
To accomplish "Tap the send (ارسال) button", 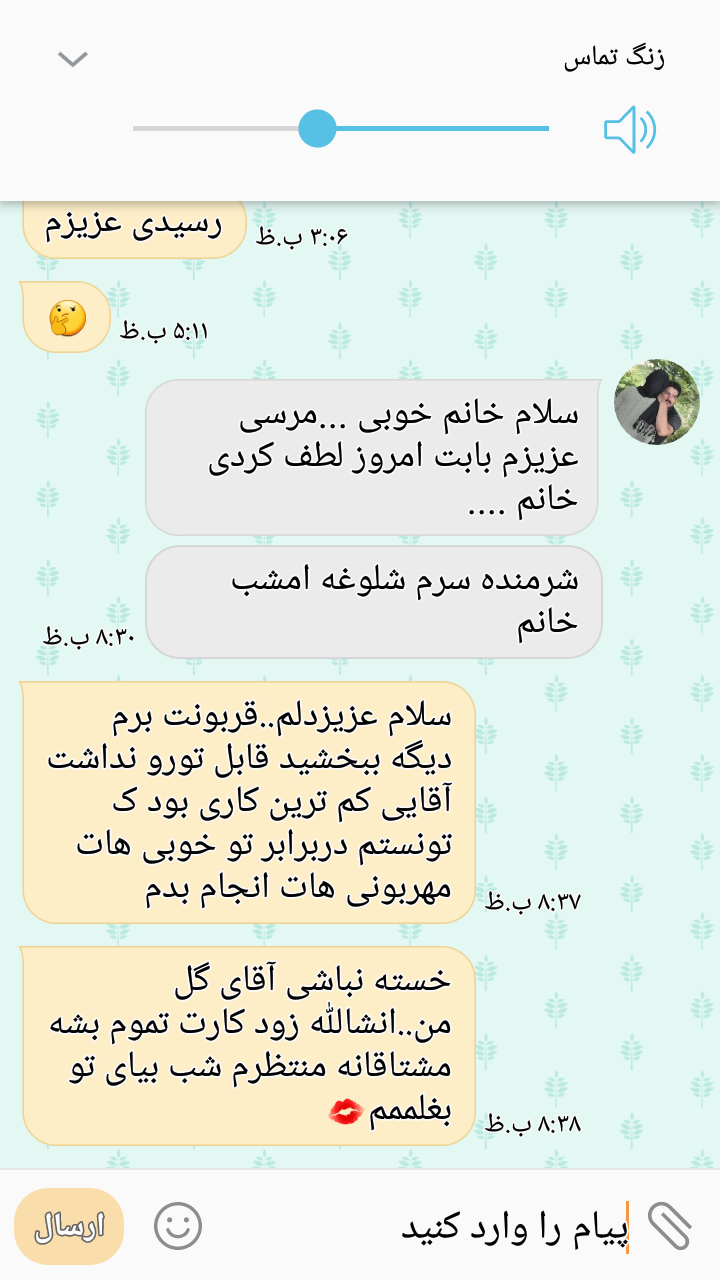I will (69, 1226).
